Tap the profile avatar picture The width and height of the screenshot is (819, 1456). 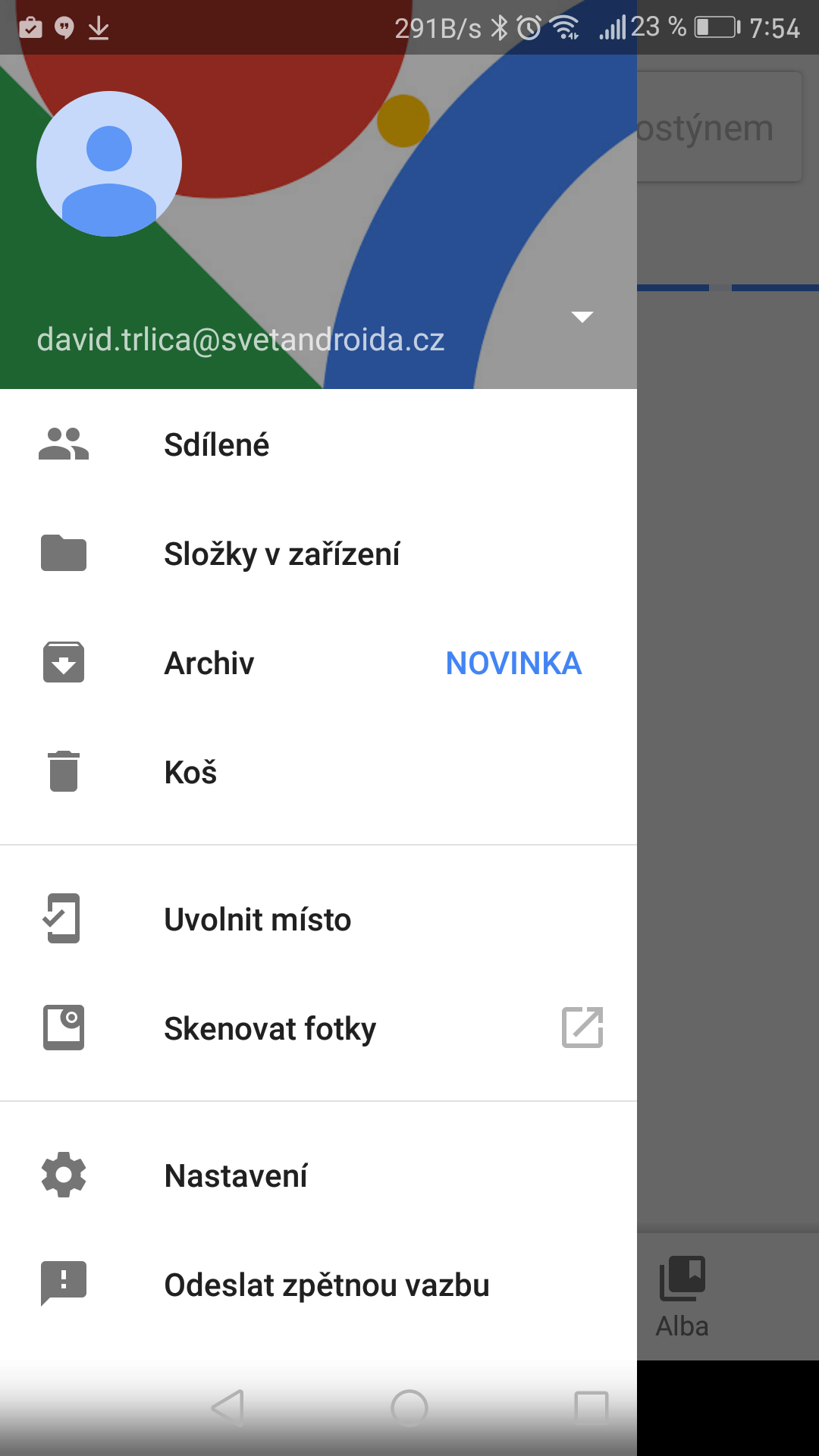(x=109, y=164)
